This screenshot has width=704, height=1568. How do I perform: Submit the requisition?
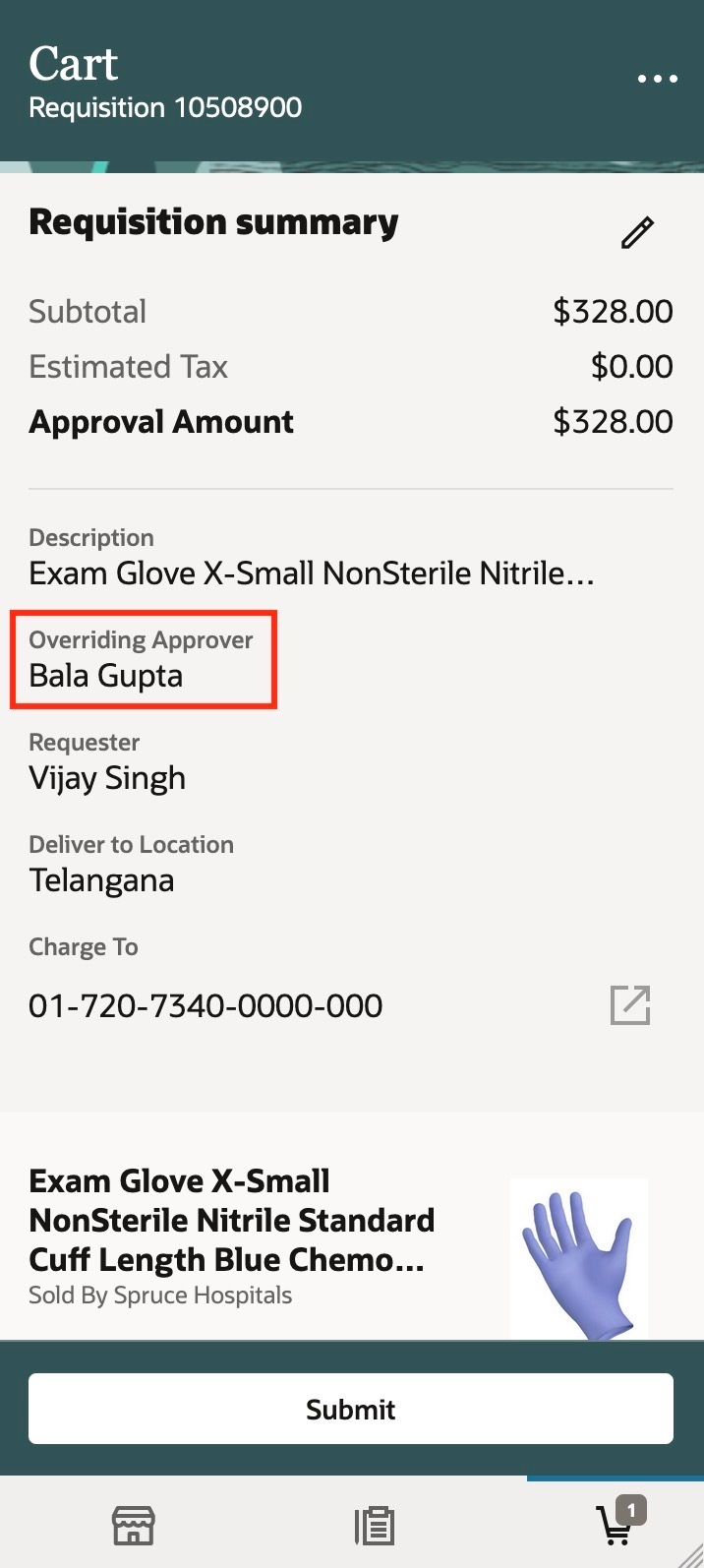(351, 1409)
